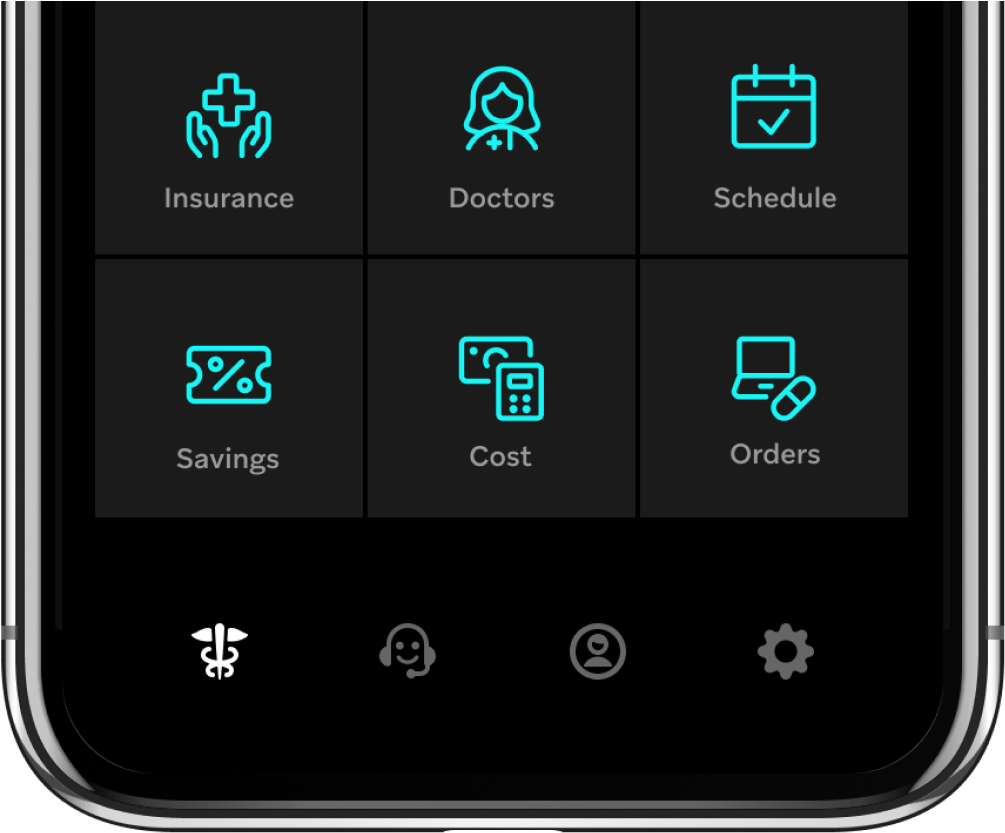Go to the profile account tab
This screenshot has width=1005, height=833.
tap(597, 651)
